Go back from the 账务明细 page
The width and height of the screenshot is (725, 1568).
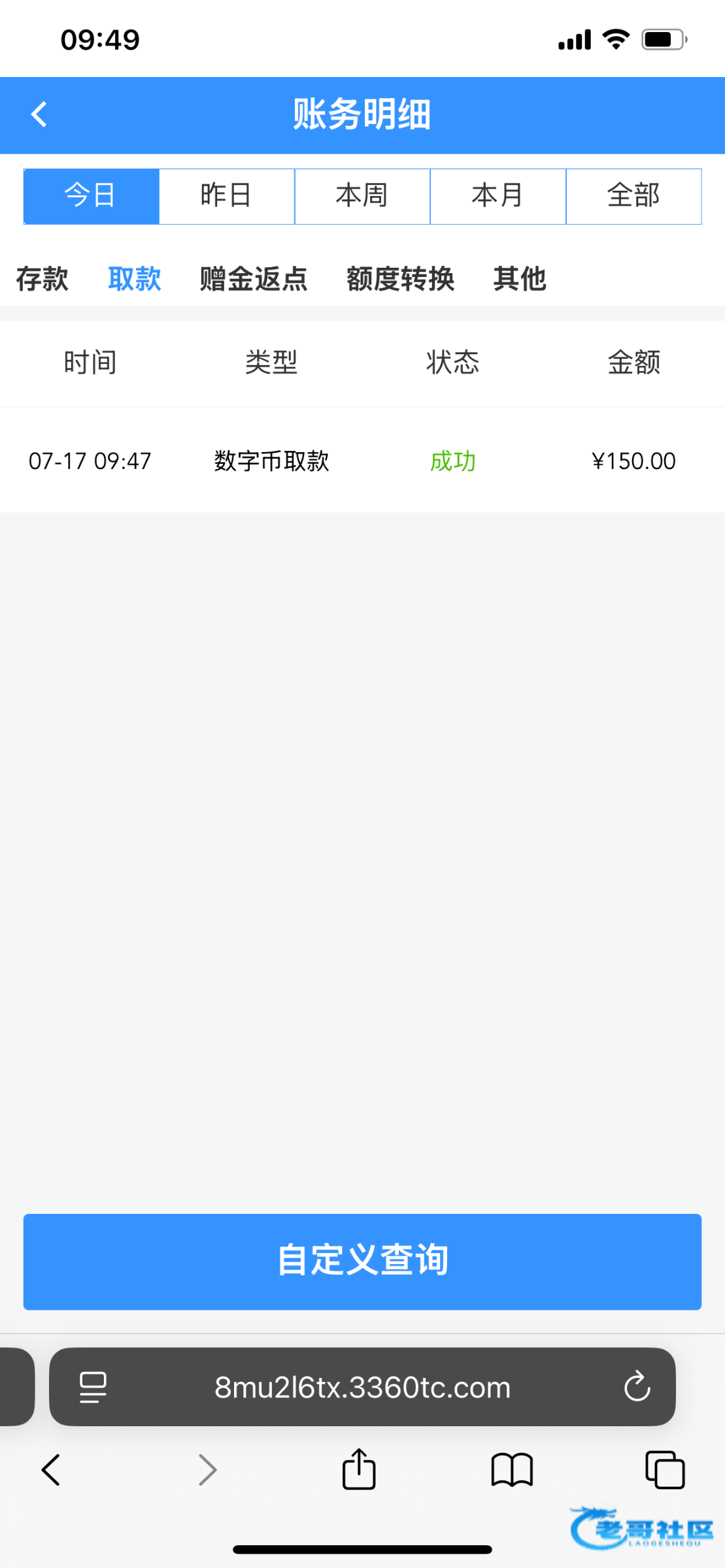(x=39, y=114)
